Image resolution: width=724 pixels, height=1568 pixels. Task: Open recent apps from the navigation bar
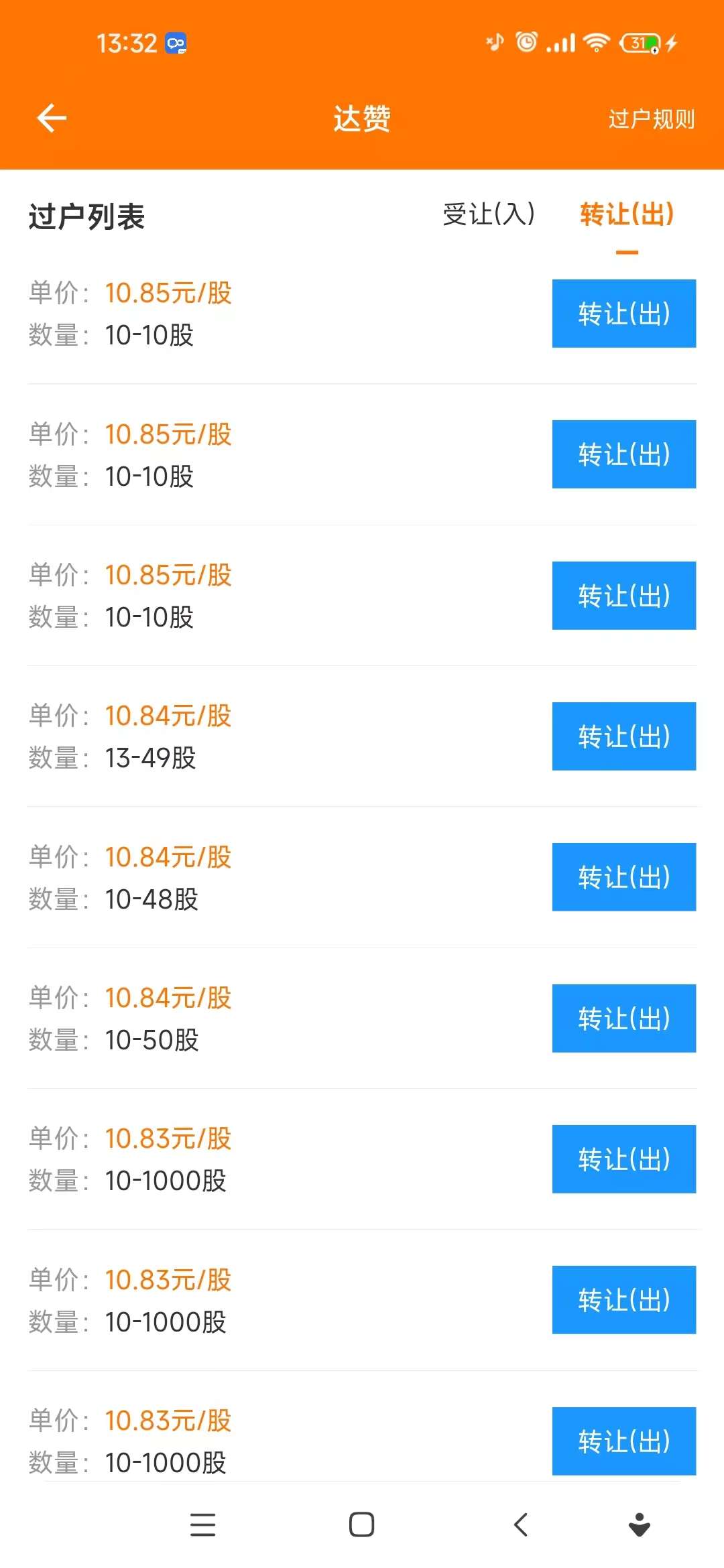[x=202, y=1524]
